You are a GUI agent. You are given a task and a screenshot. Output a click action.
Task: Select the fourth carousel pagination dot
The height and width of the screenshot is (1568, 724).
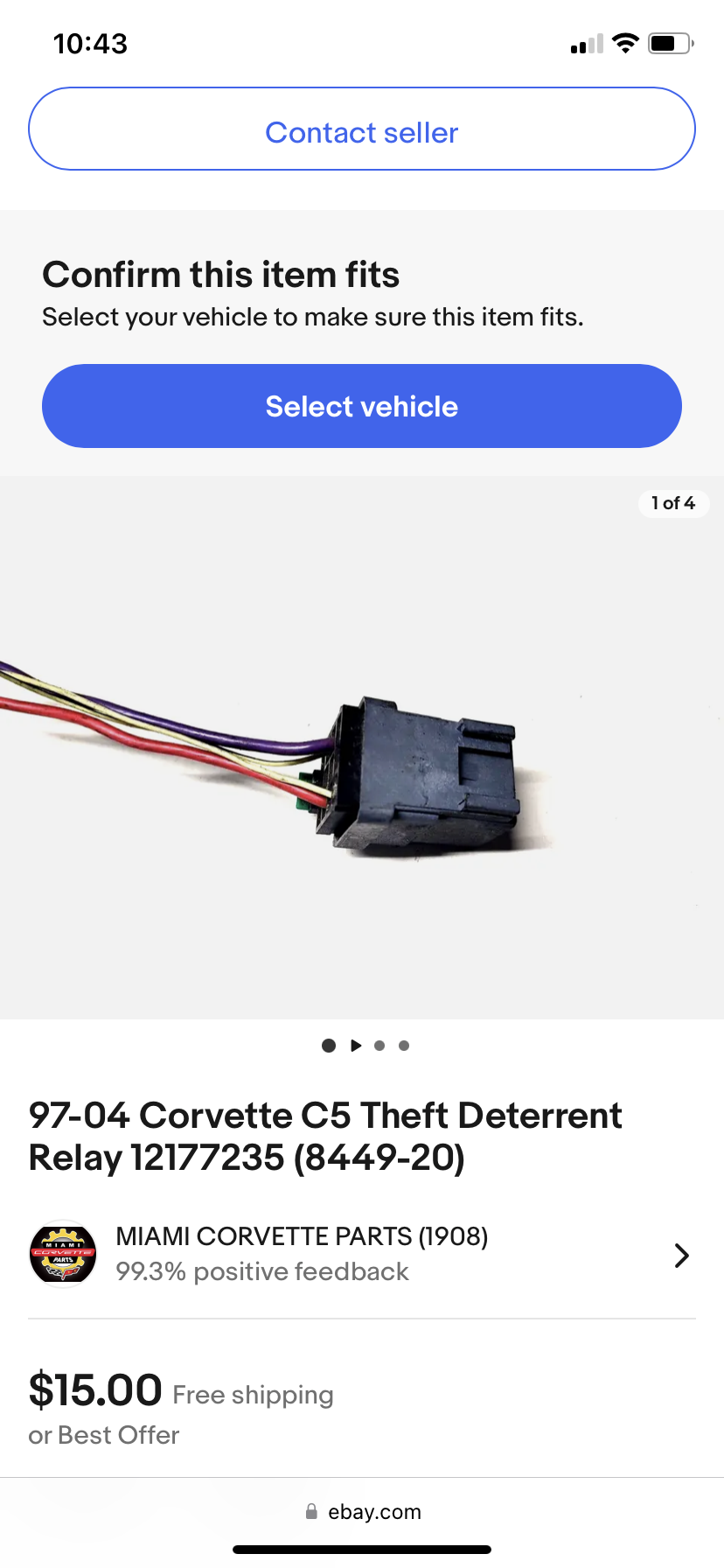point(404,1045)
